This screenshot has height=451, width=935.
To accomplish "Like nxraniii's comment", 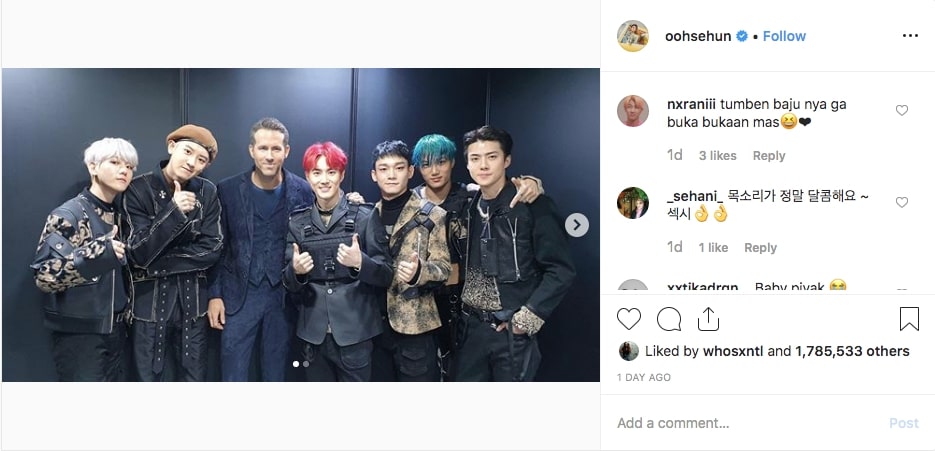I will (901, 110).
